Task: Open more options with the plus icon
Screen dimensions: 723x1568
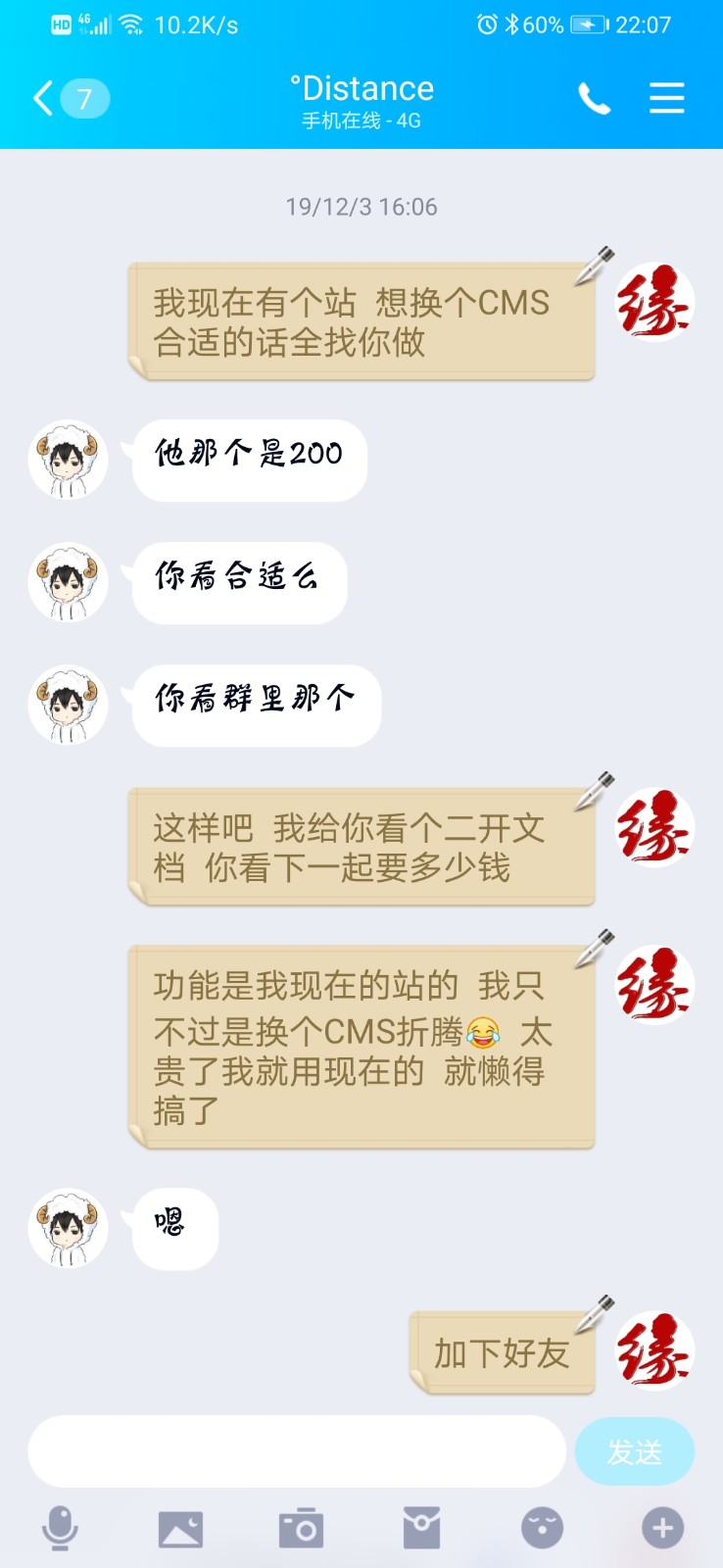Action: pyautogui.click(x=662, y=1528)
